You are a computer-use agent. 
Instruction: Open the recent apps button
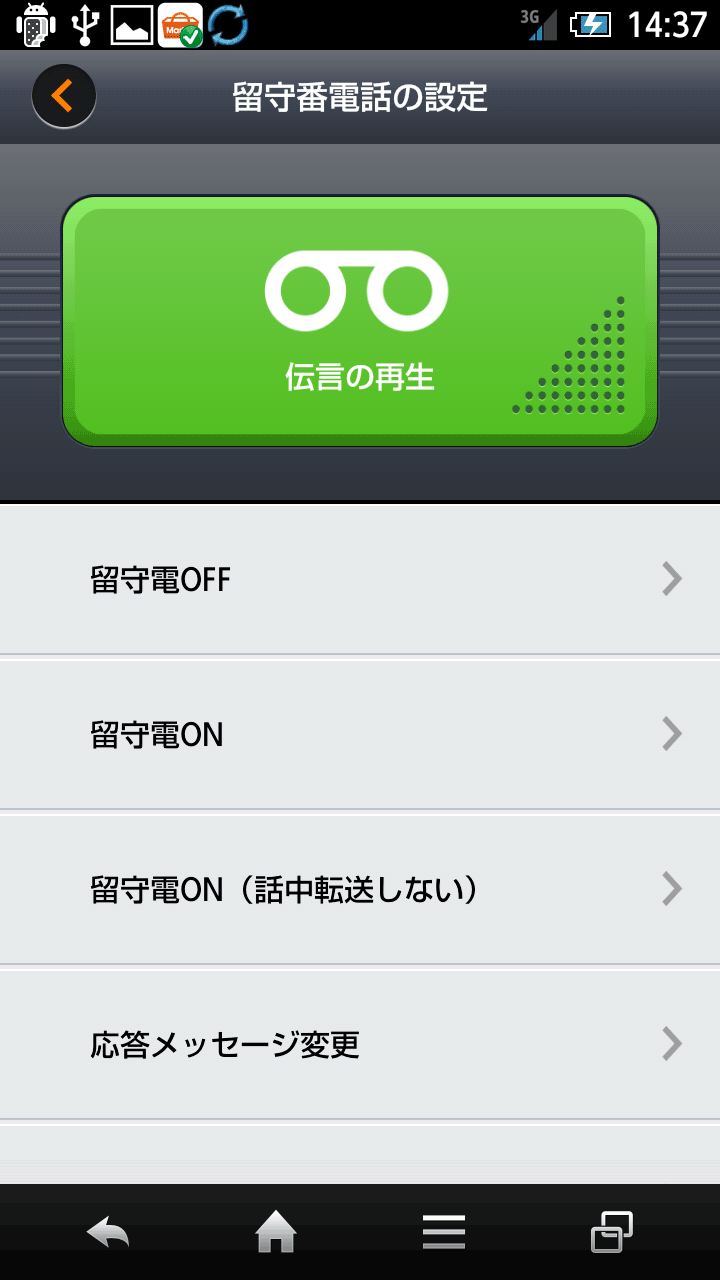click(x=612, y=1232)
